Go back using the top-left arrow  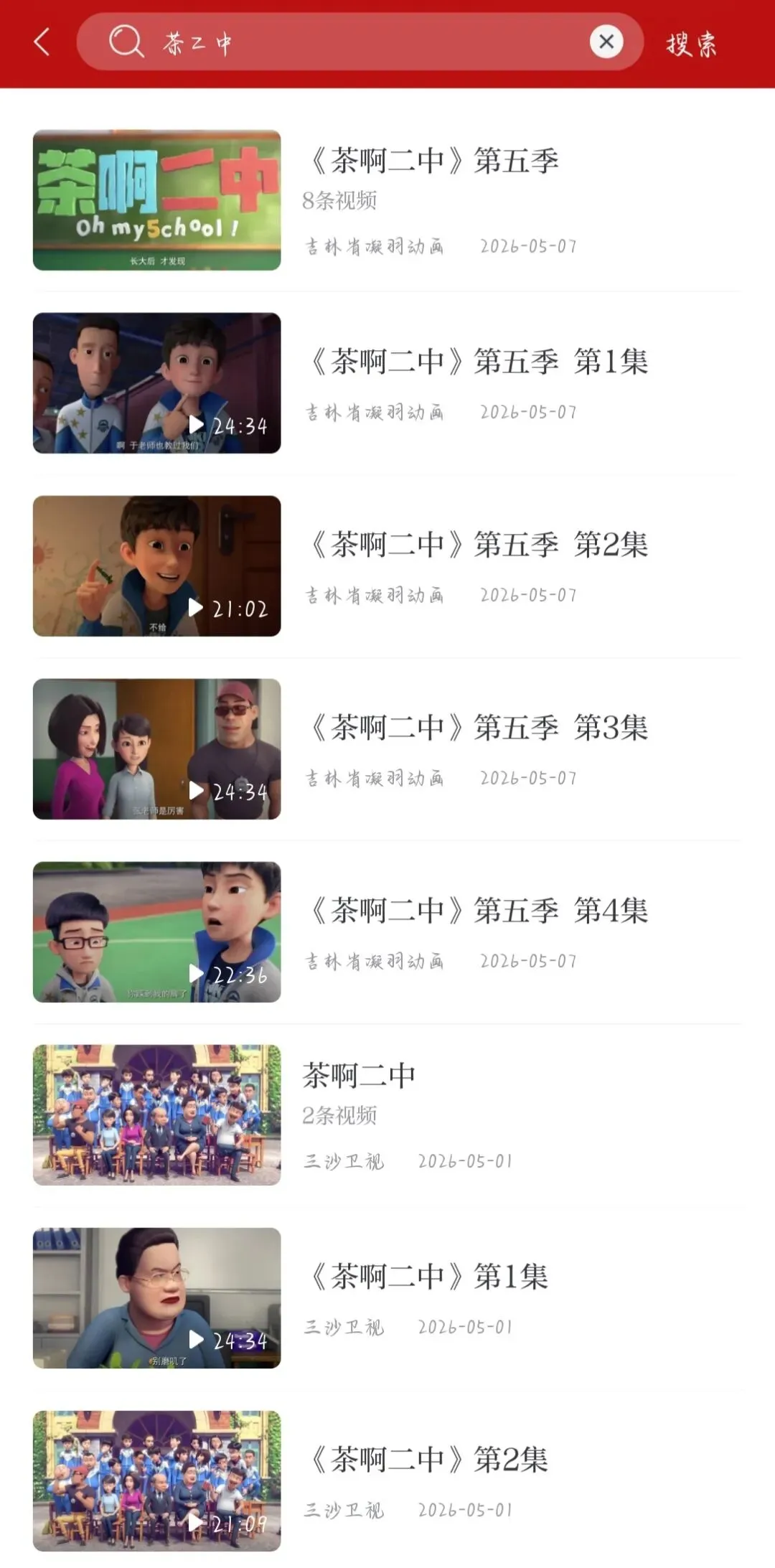tap(42, 42)
